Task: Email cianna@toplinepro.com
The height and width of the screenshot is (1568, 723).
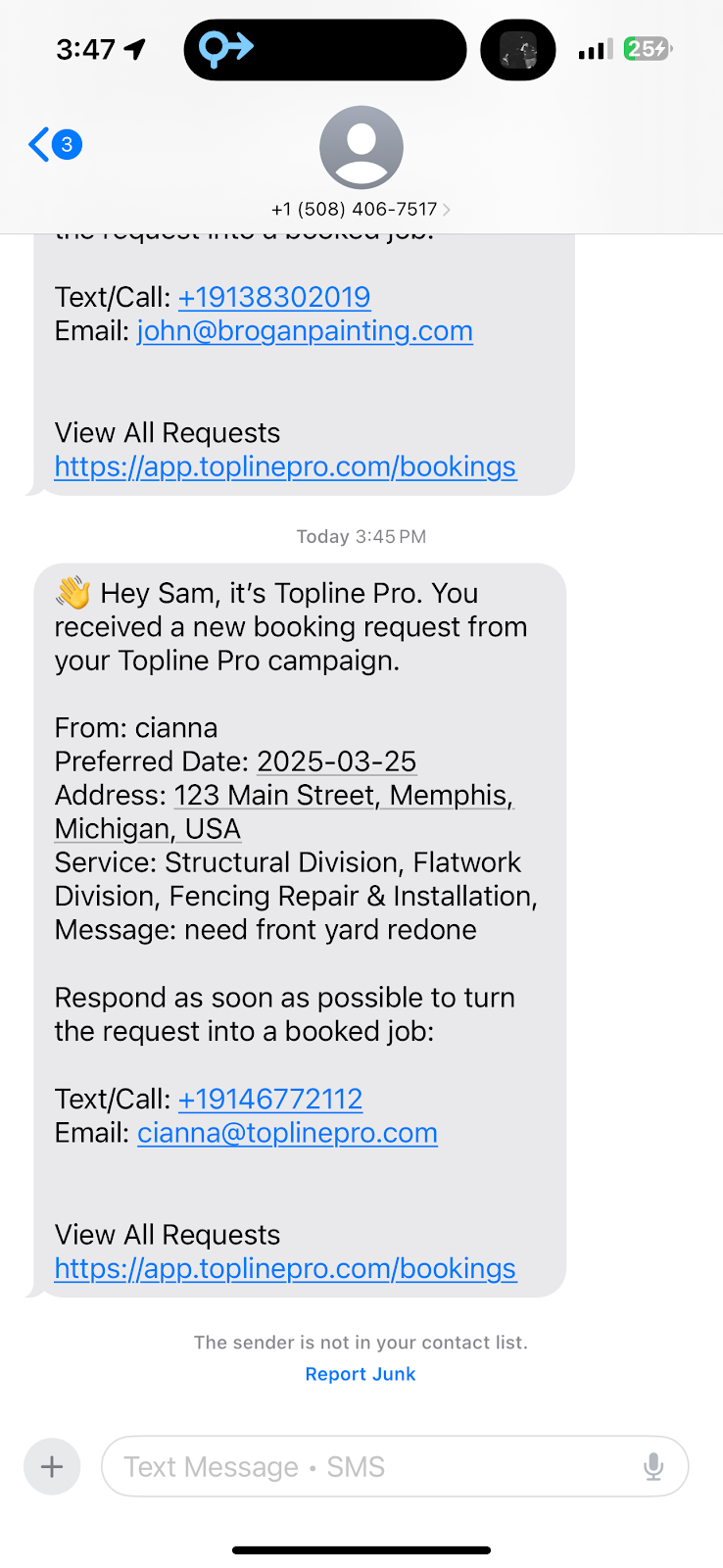Action: tap(287, 1133)
